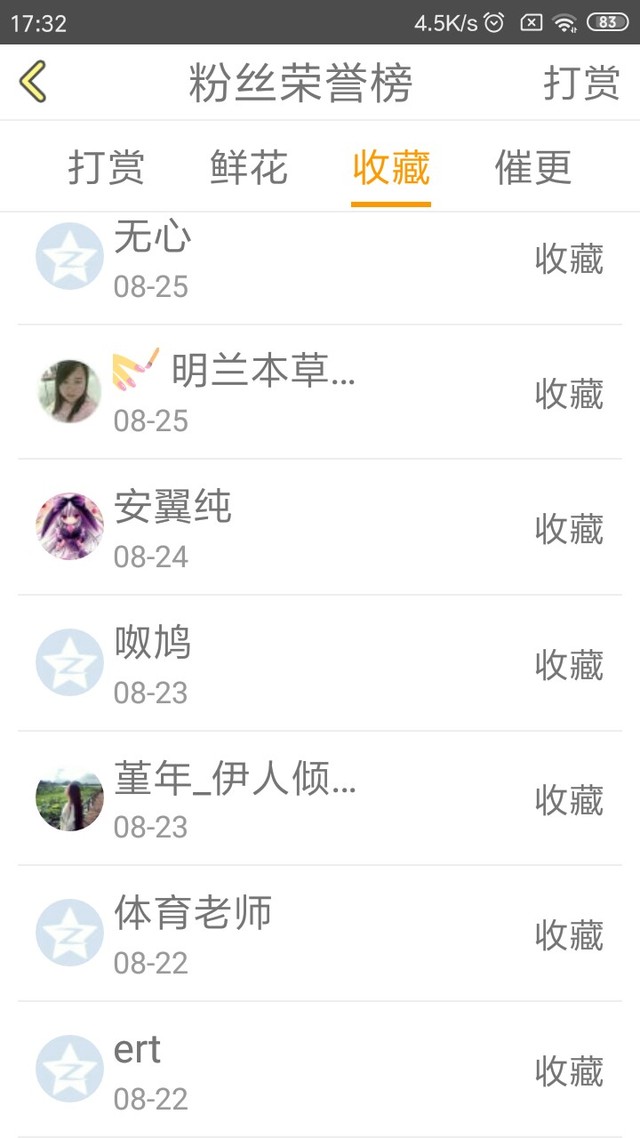Image resolution: width=640 pixels, height=1138 pixels.
Task: Go back using the yellow arrow
Action: [33, 82]
